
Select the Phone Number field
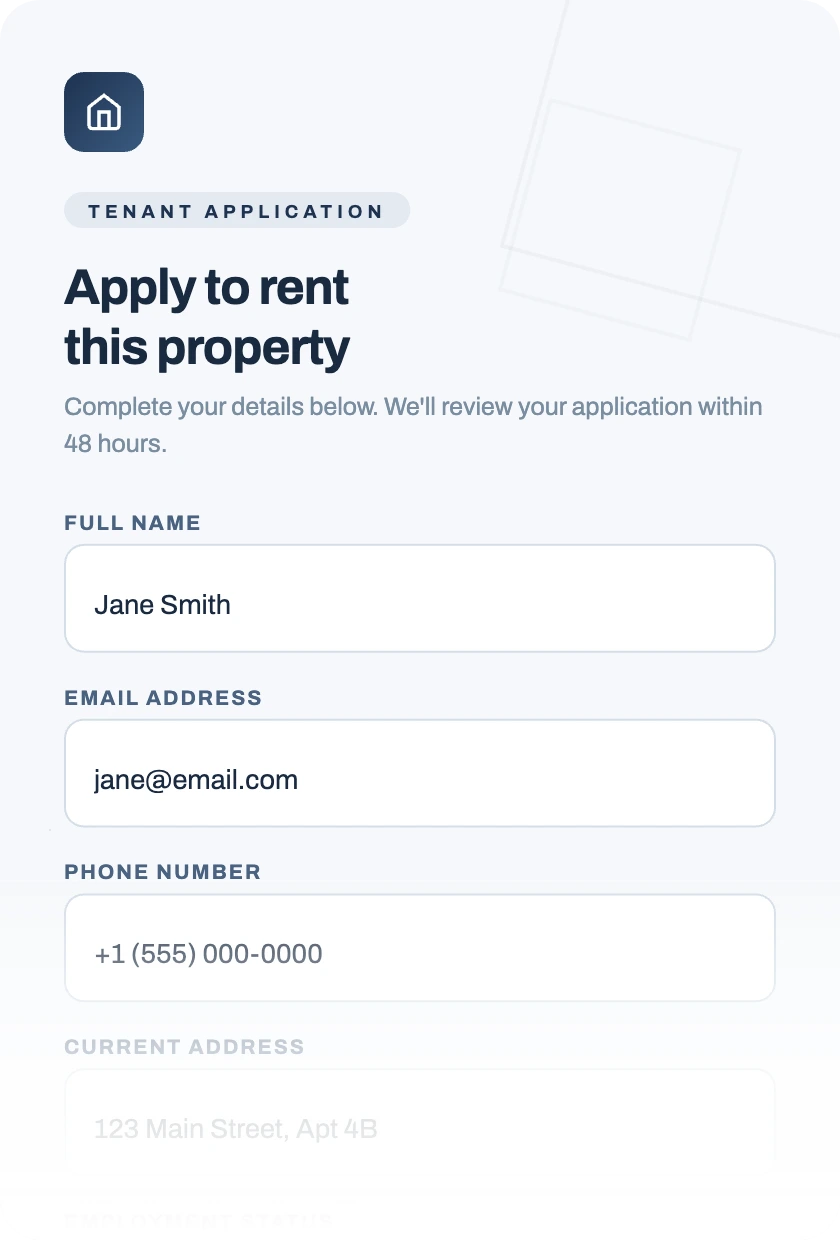point(420,948)
